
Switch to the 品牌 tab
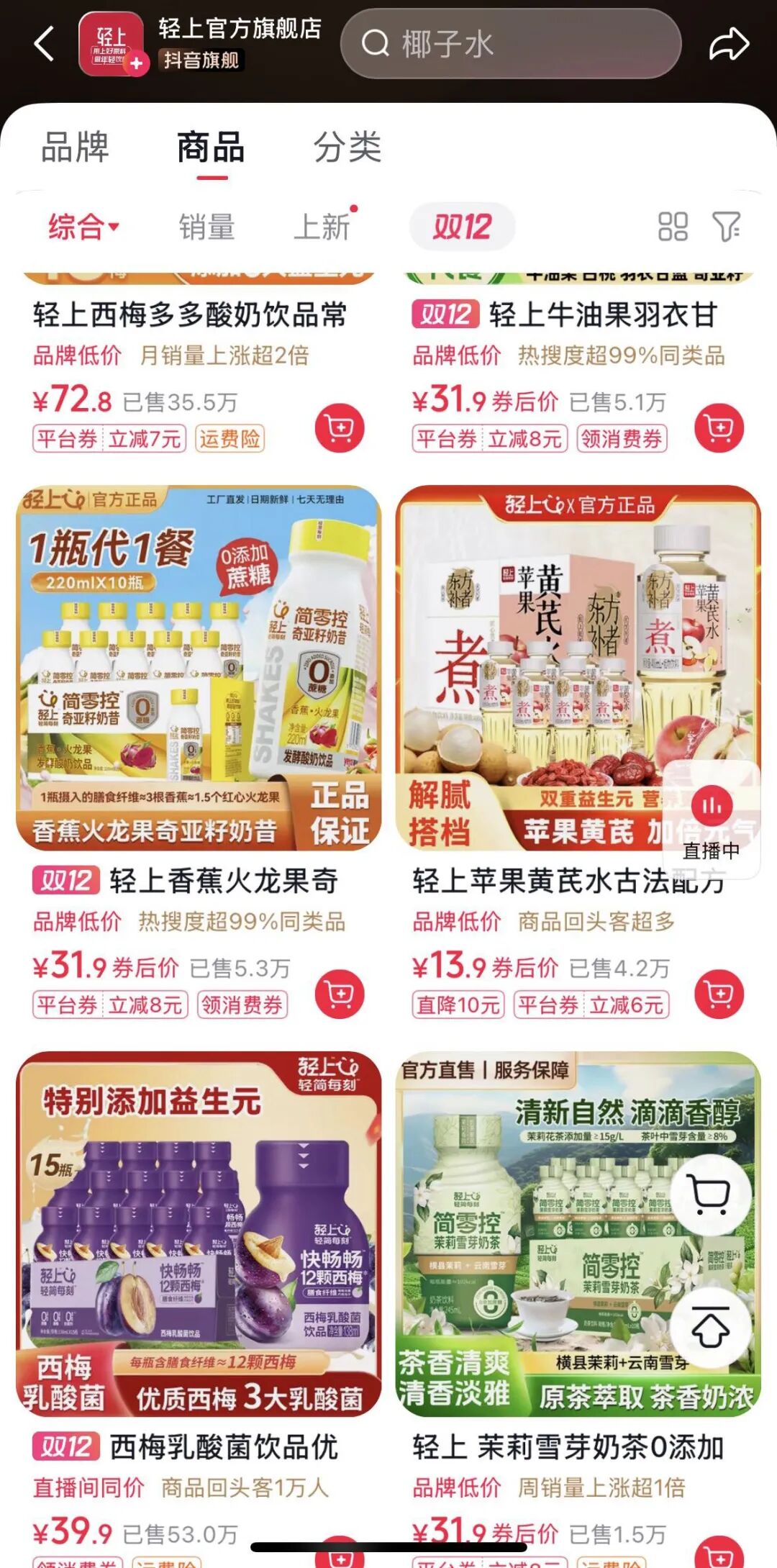tap(75, 148)
